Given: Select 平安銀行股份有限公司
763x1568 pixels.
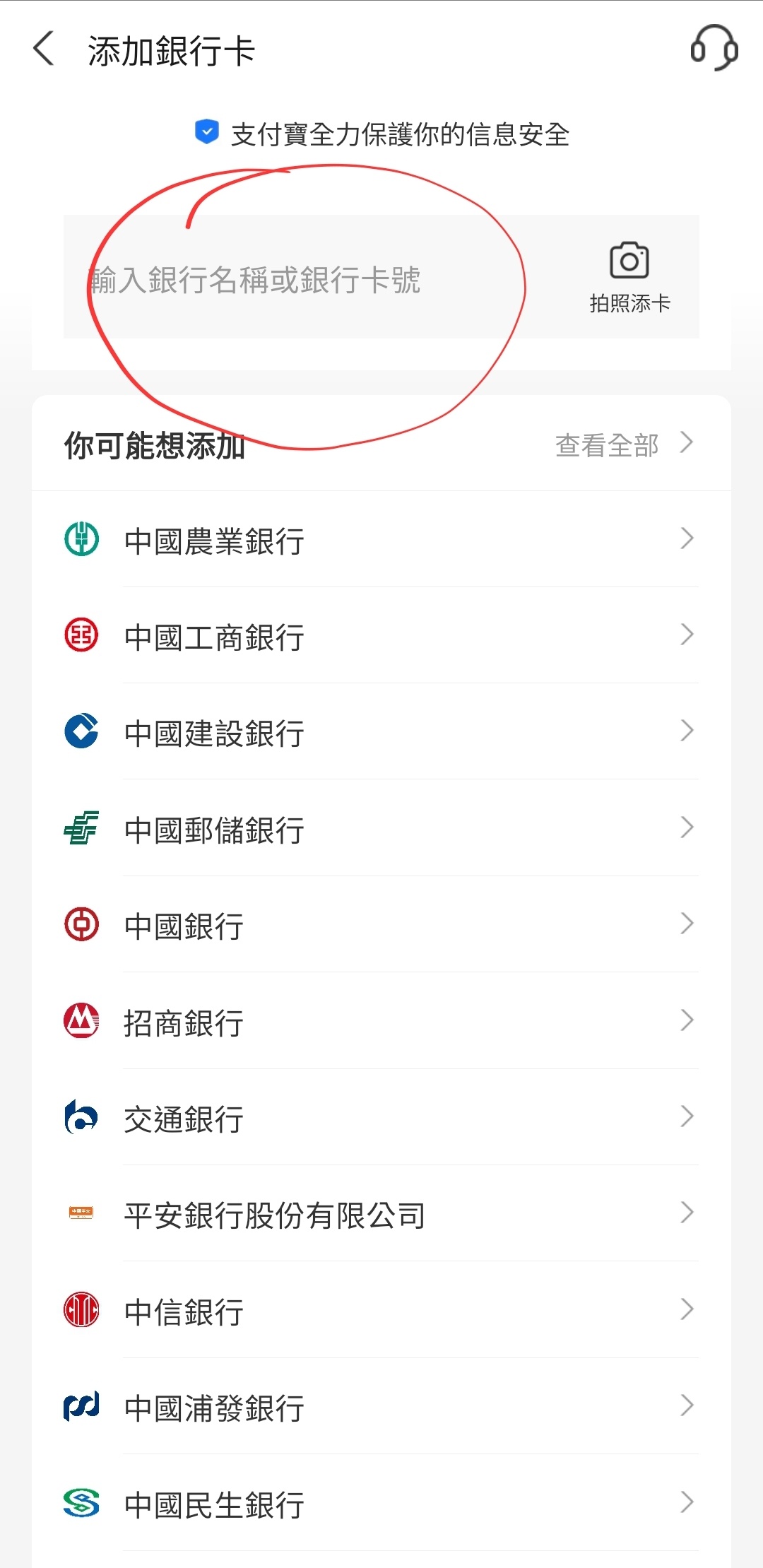Looking at the screenshot, I should tap(381, 1213).
